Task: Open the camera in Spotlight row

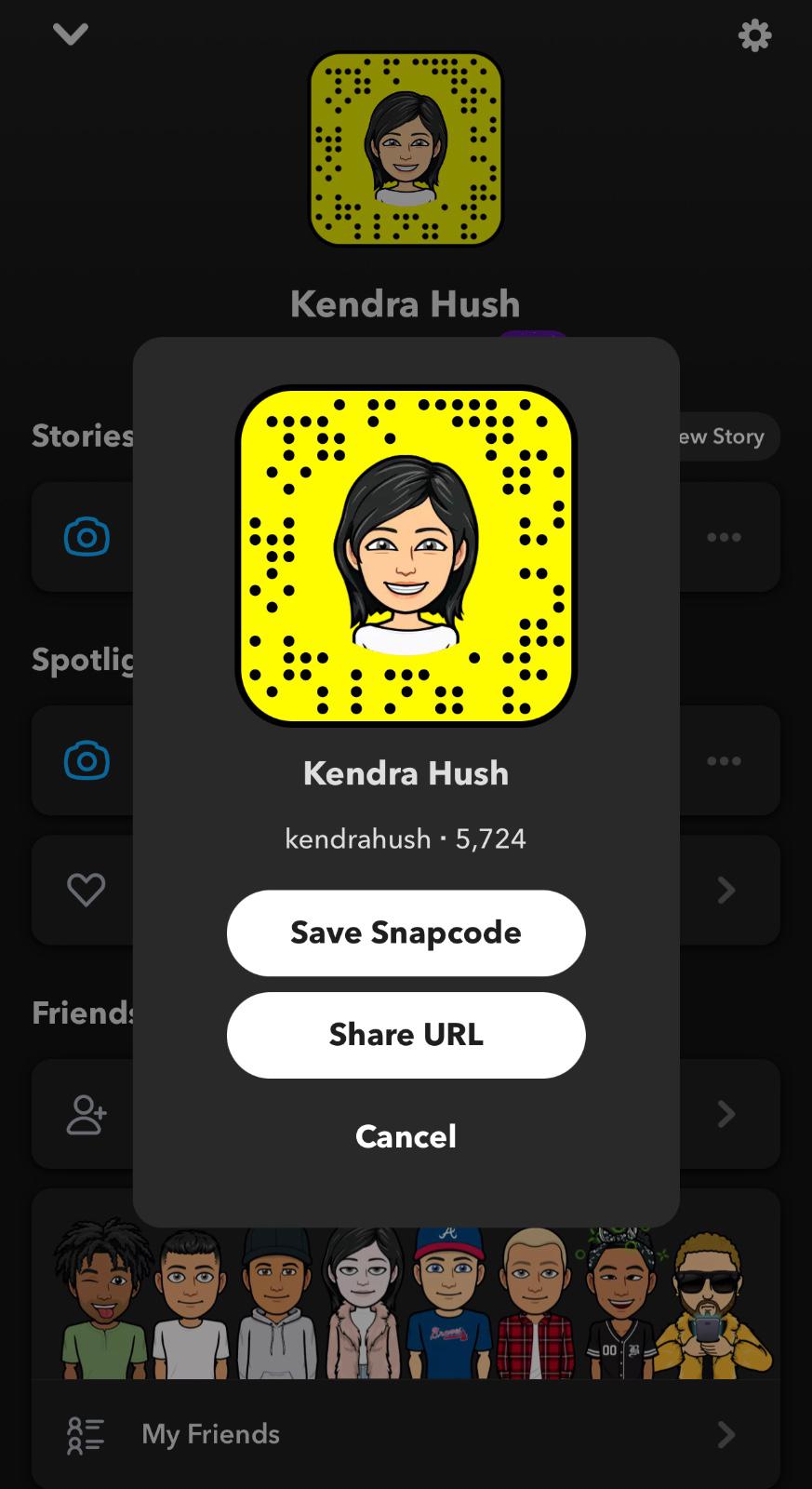Action: (87, 760)
